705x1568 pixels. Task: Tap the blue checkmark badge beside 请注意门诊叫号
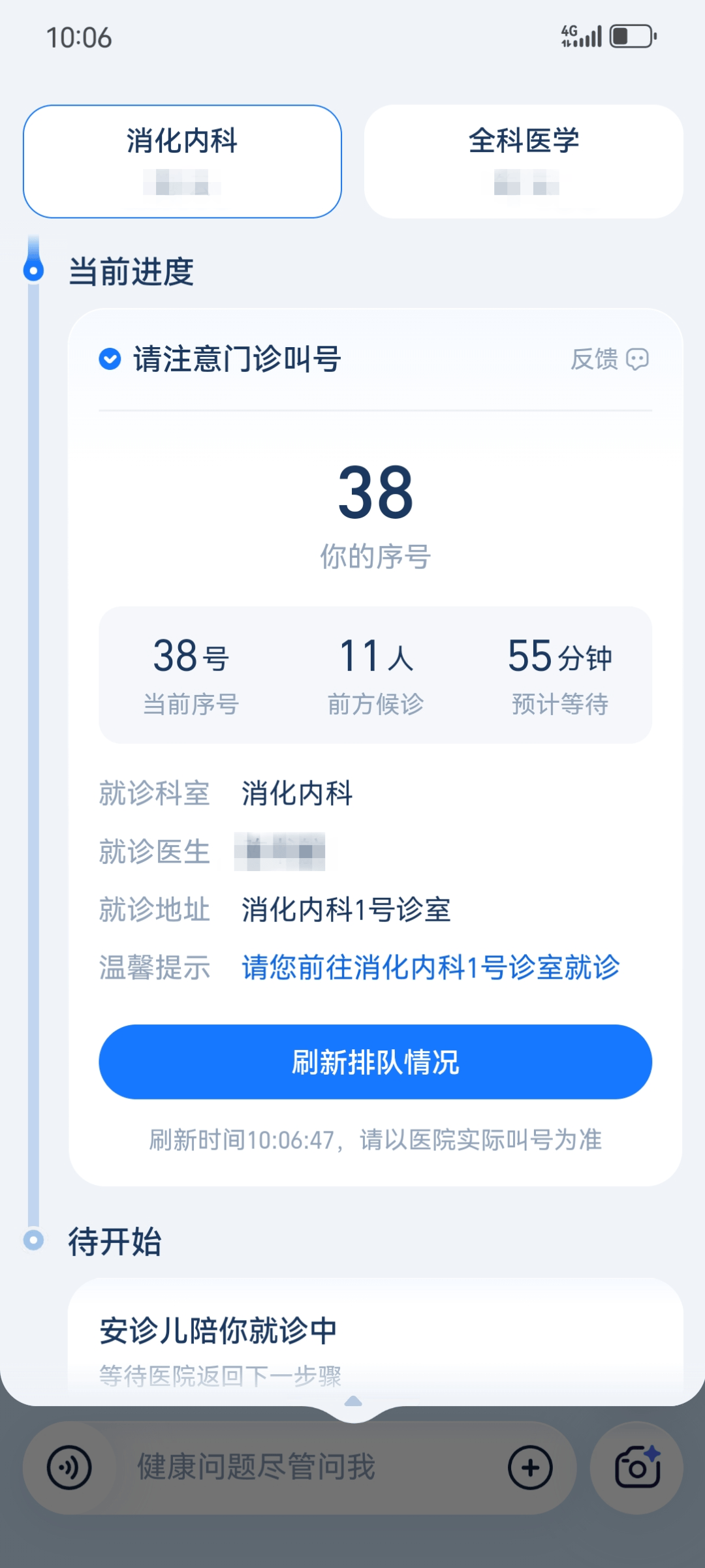pyautogui.click(x=110, y=358)
